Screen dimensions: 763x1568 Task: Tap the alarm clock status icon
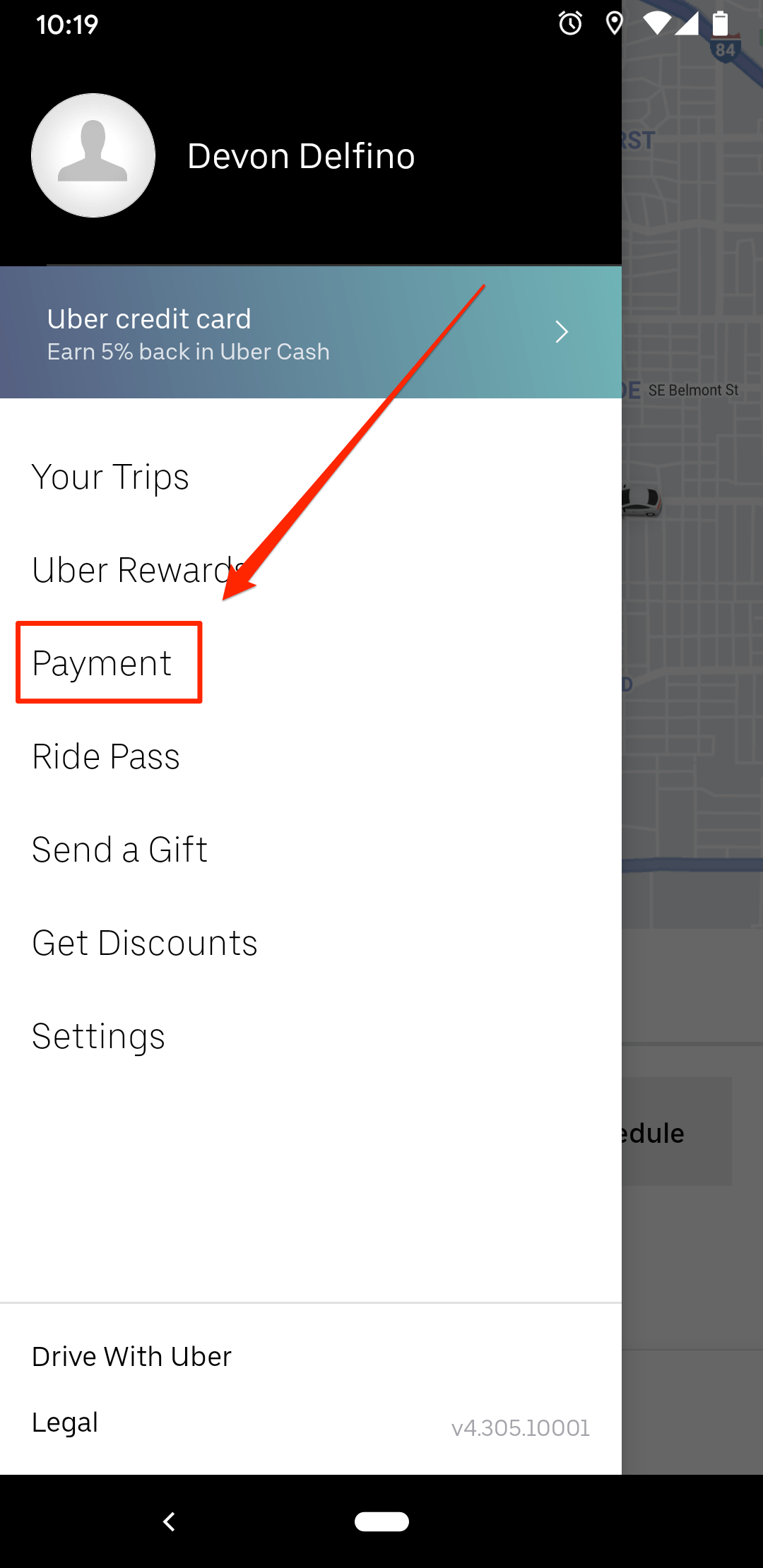point(569,23)
